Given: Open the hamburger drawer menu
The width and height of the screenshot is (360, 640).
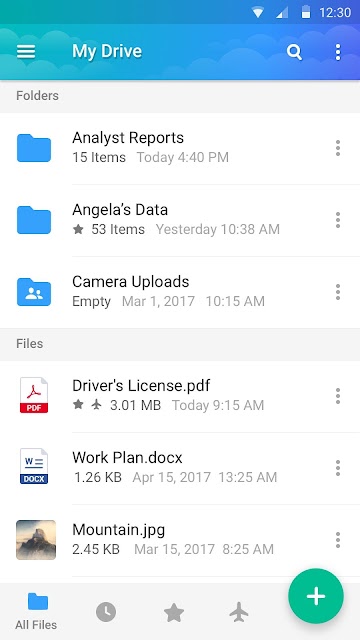Looking at the screenshot, I should click(26, 52).
